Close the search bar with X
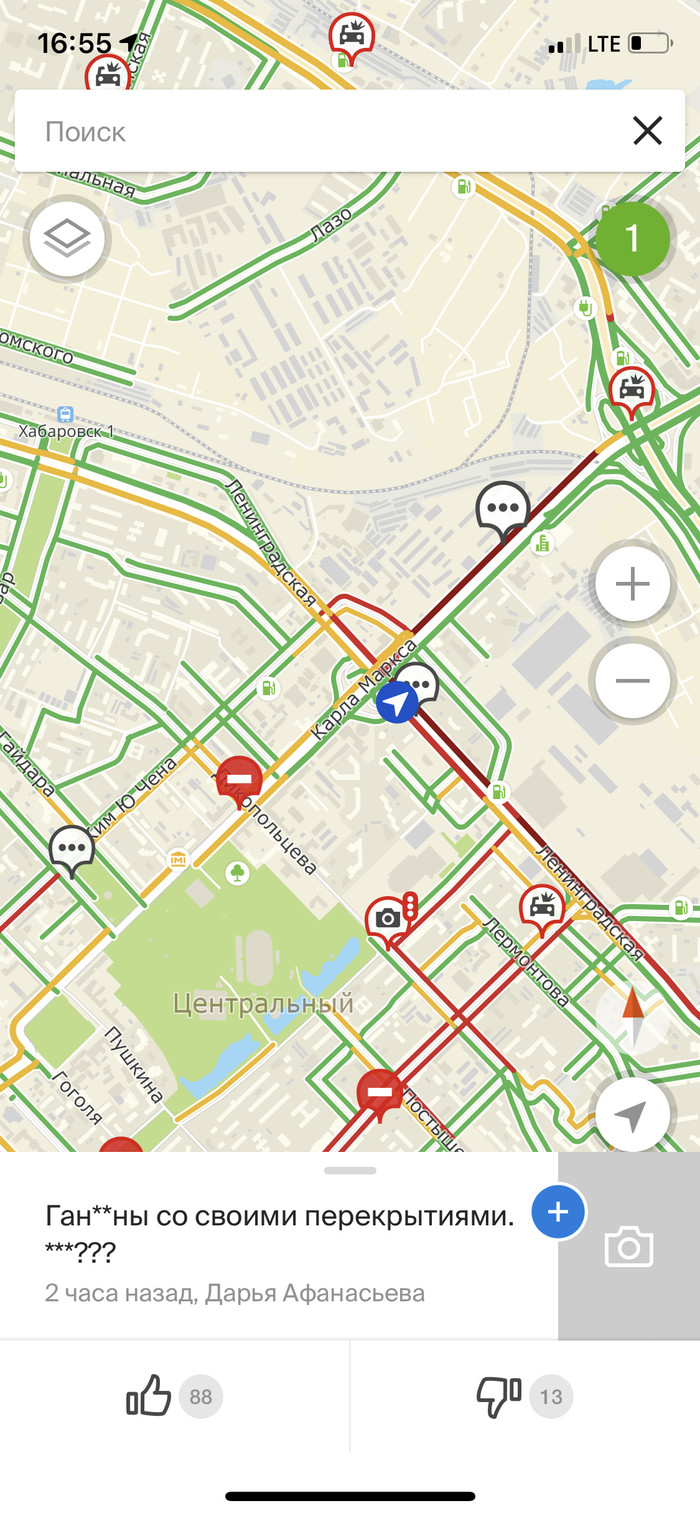 tap(647, 131)
